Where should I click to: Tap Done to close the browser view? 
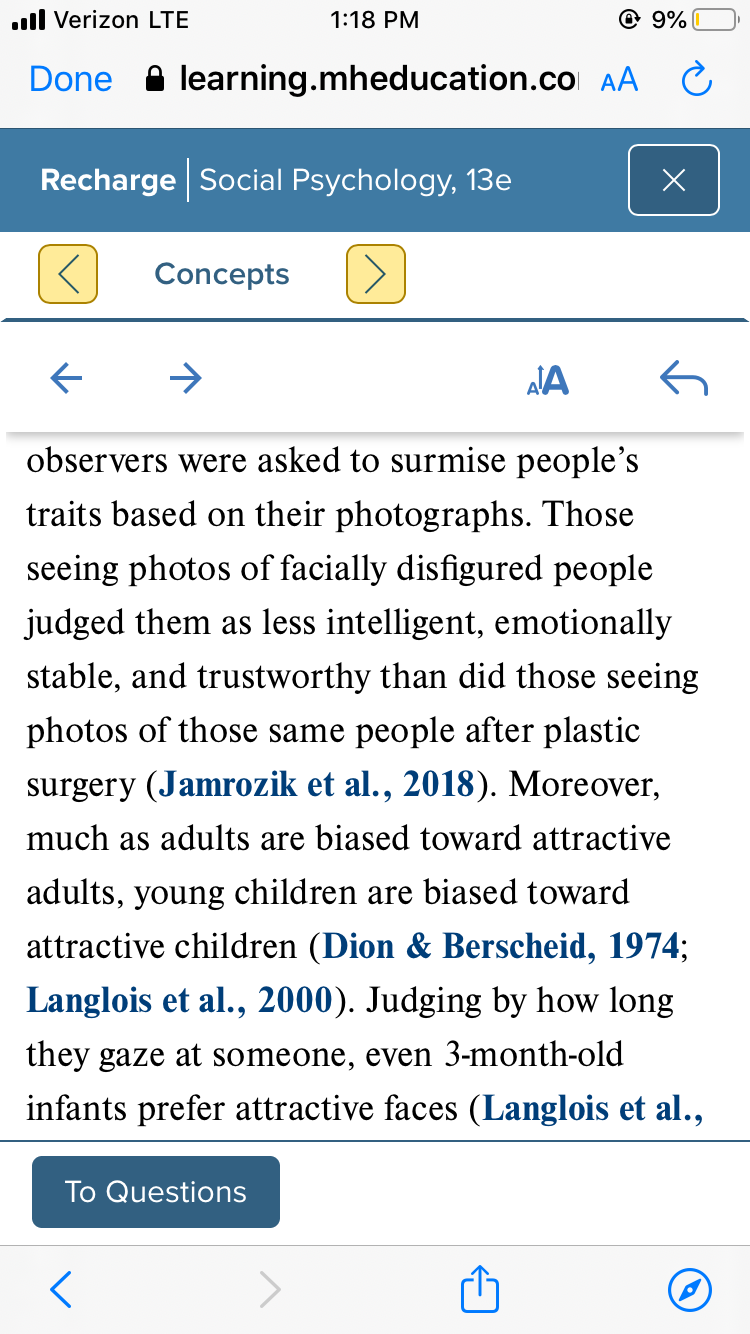[71, 79]
